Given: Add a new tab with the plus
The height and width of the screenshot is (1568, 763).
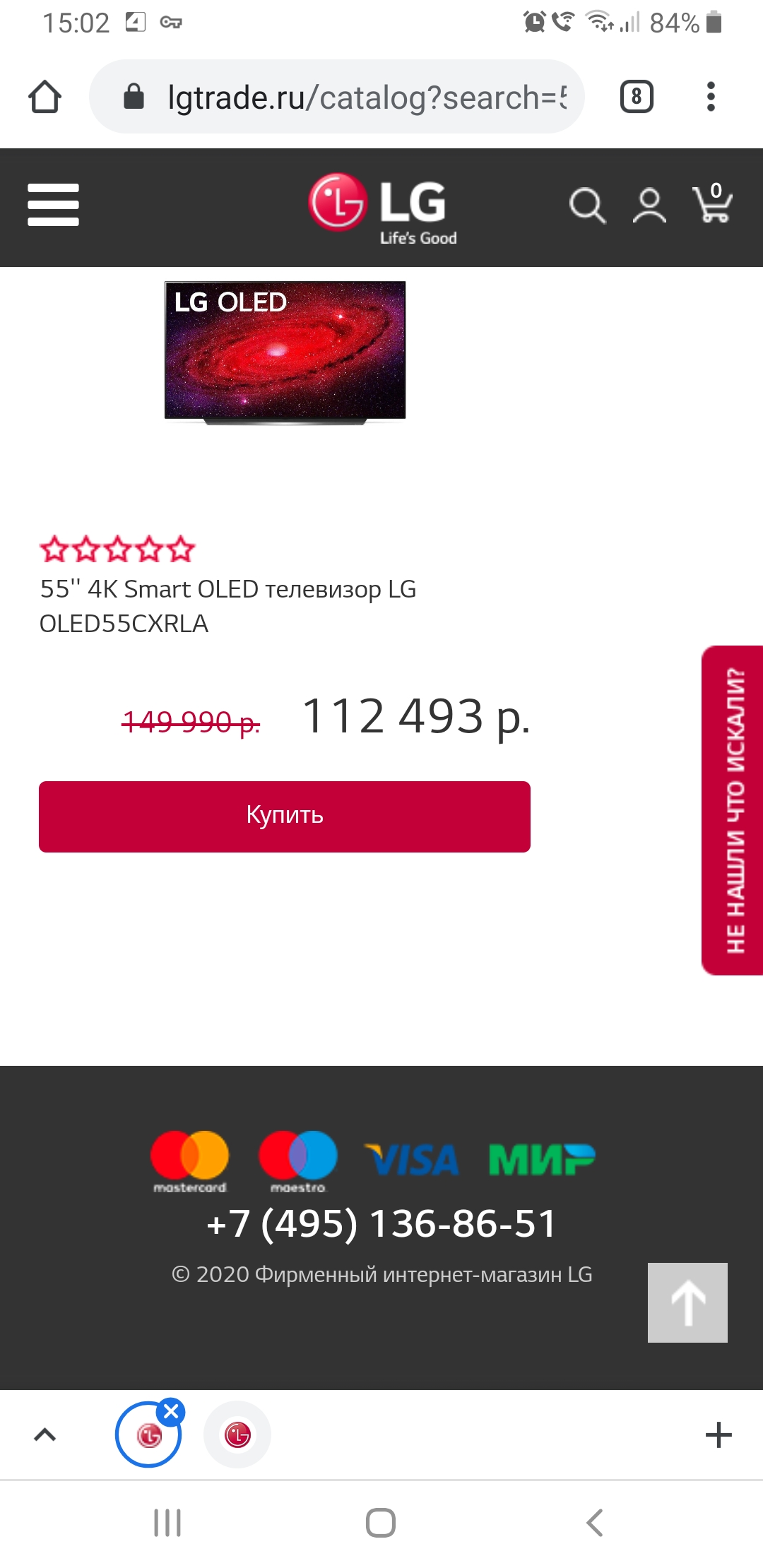Looking at the screenshot, I should click(718, 1435).
